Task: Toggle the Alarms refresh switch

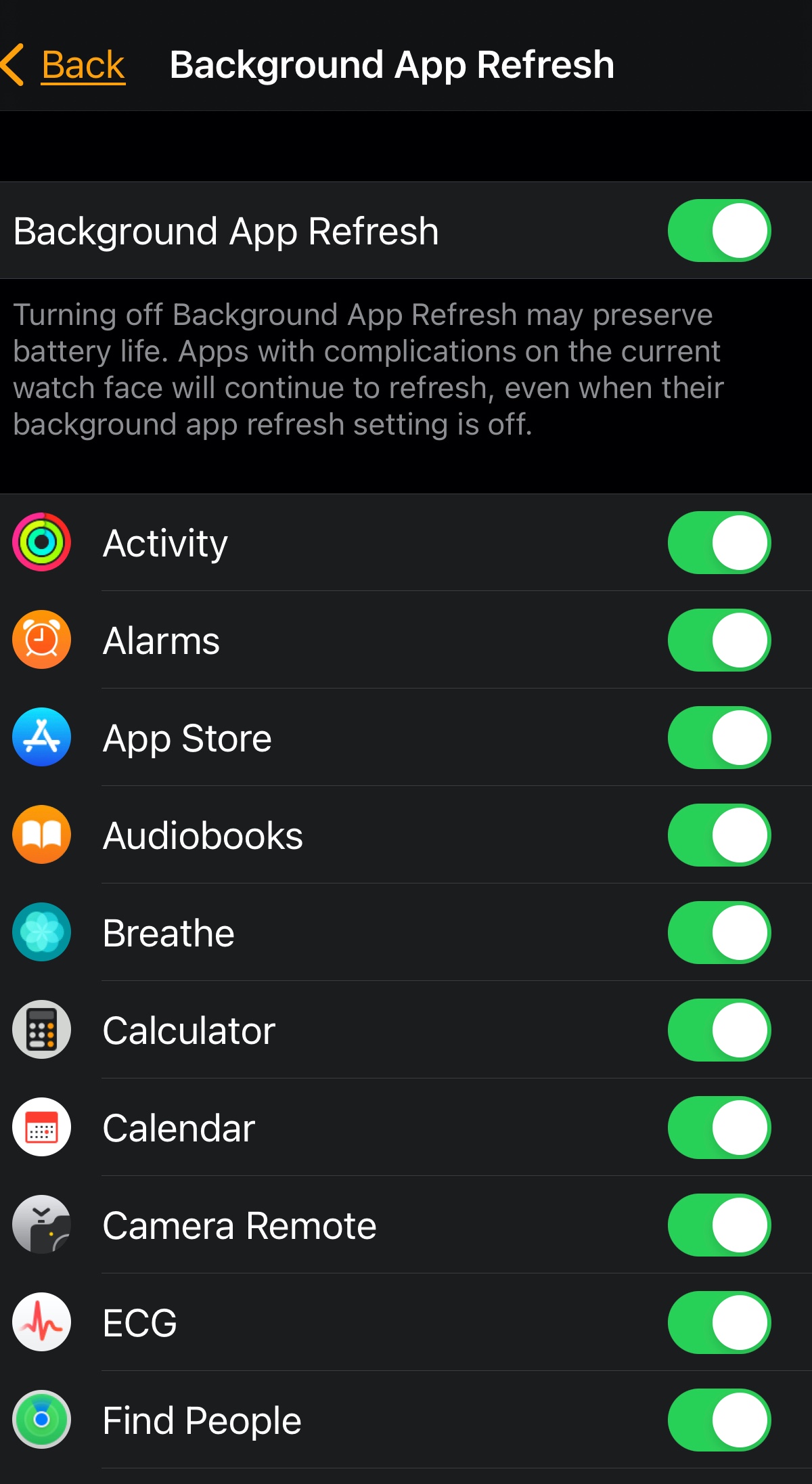Action: click(x=719, y=639)
